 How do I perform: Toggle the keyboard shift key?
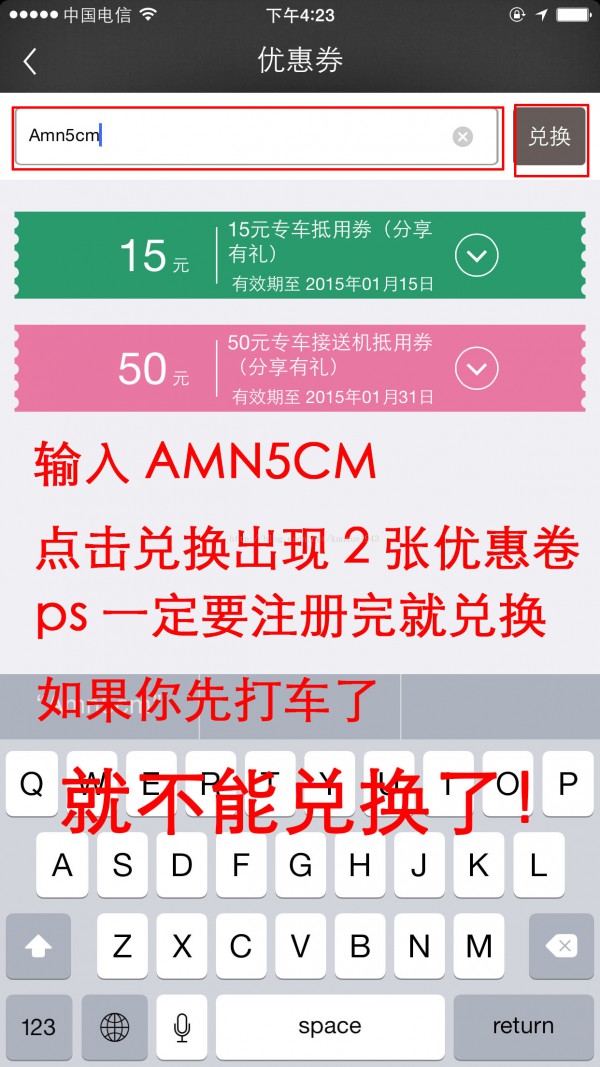click(38, 946)
